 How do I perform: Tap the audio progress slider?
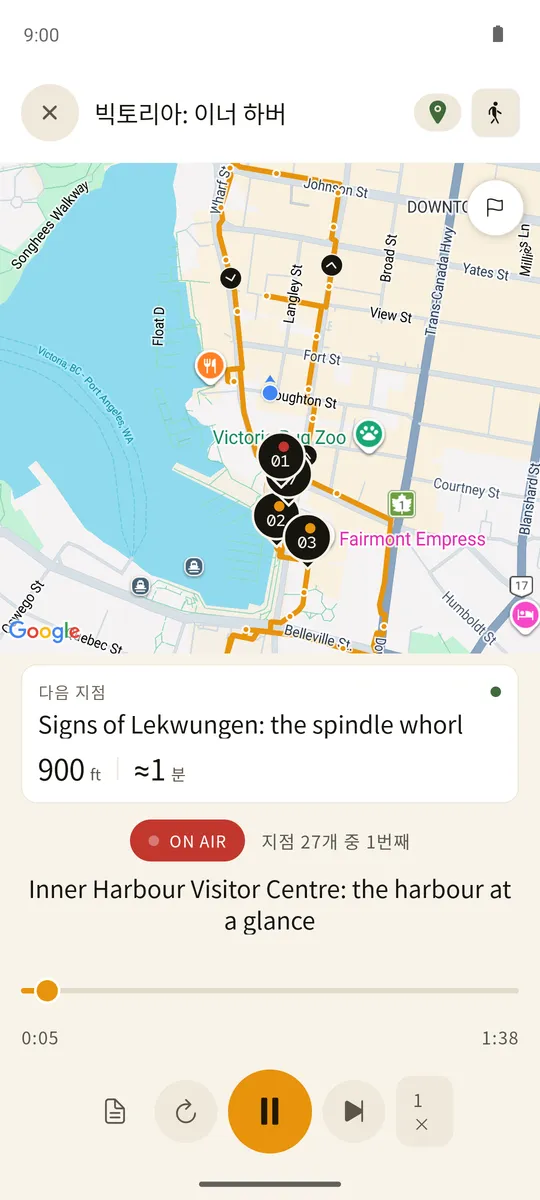click(270, 991)
